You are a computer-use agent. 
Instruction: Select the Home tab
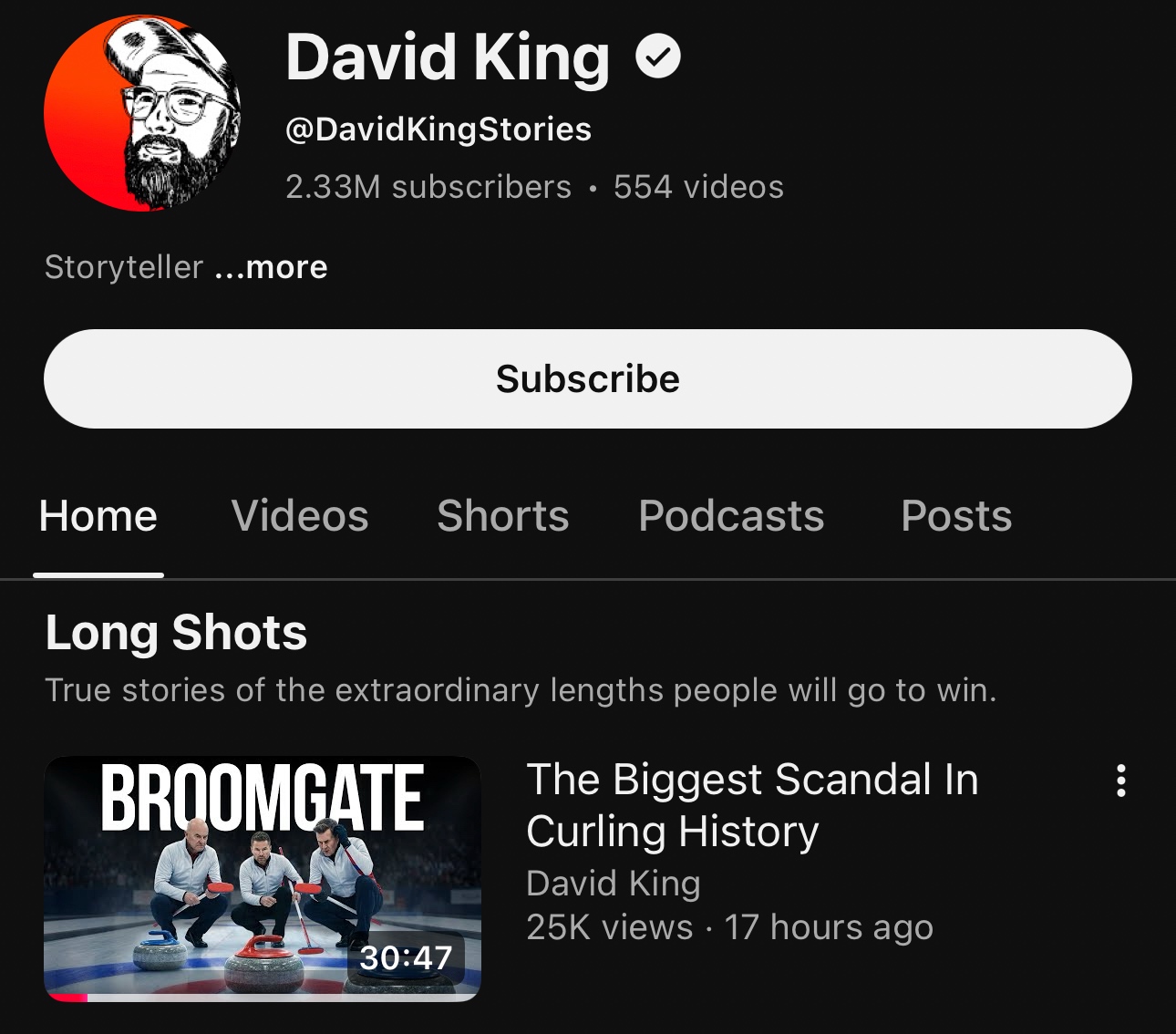coord(98,516)
